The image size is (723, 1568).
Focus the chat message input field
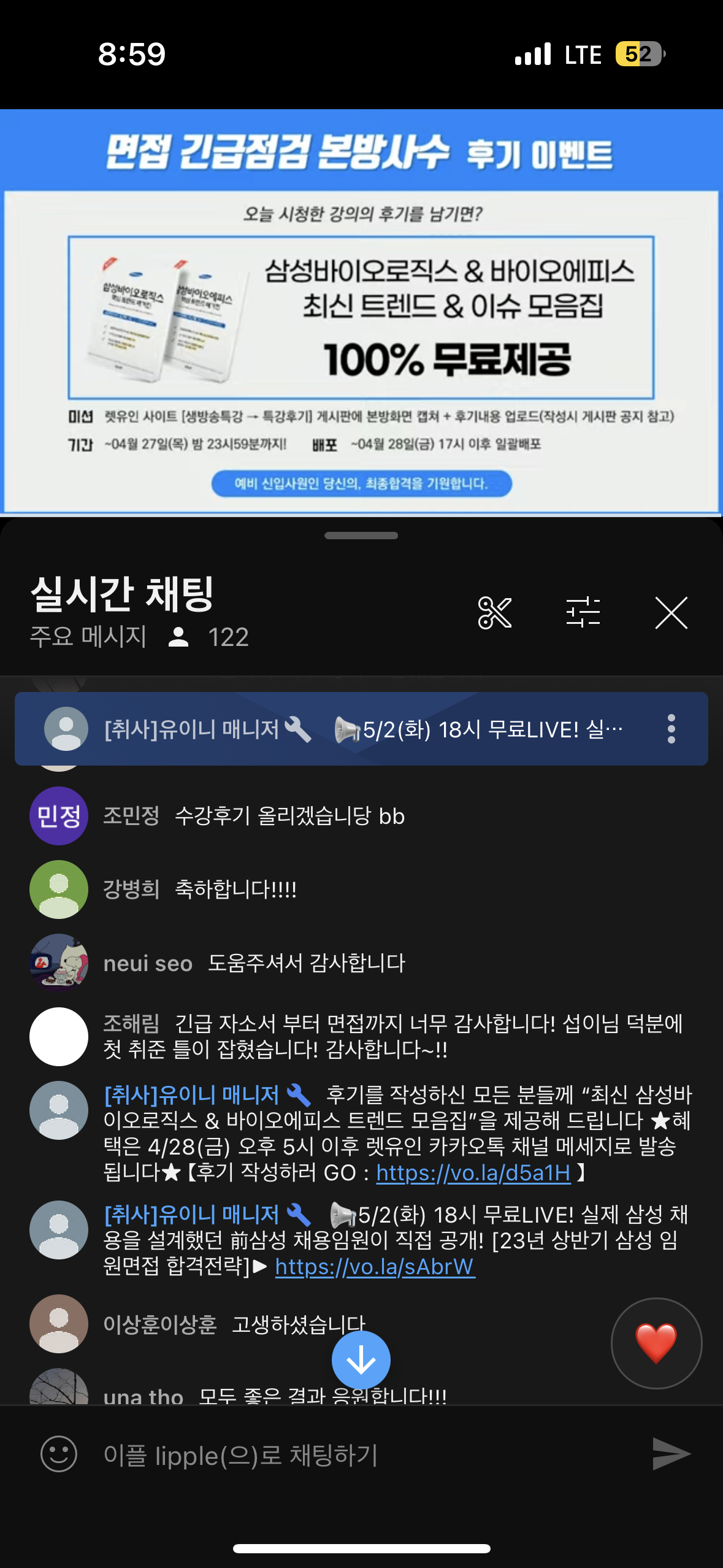click(362, 1455)
